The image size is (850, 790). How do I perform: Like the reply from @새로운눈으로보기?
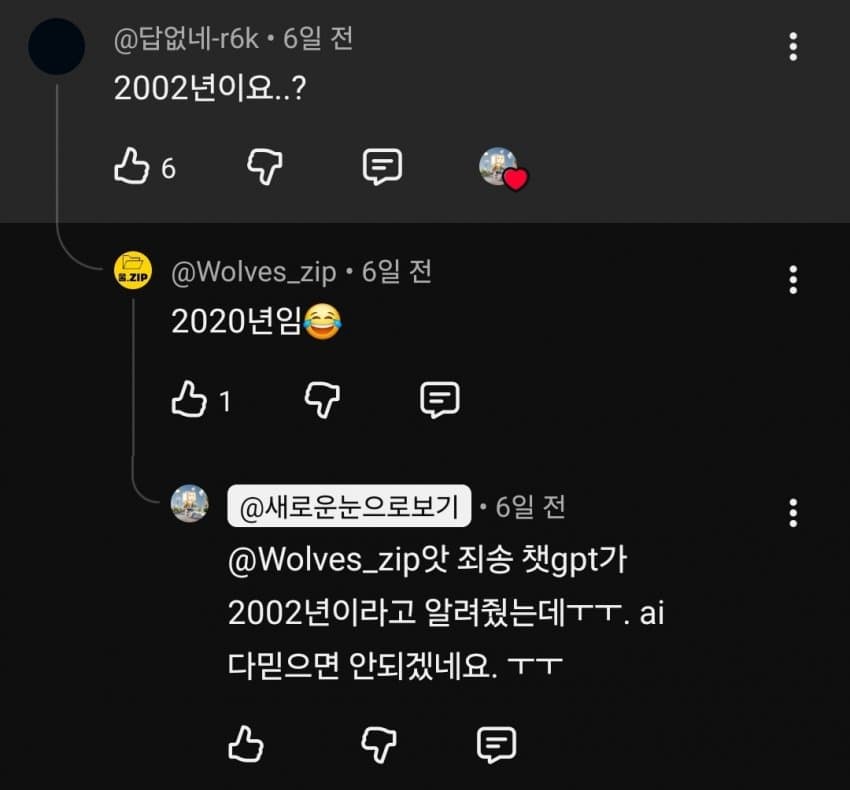(x=245, y=743)
